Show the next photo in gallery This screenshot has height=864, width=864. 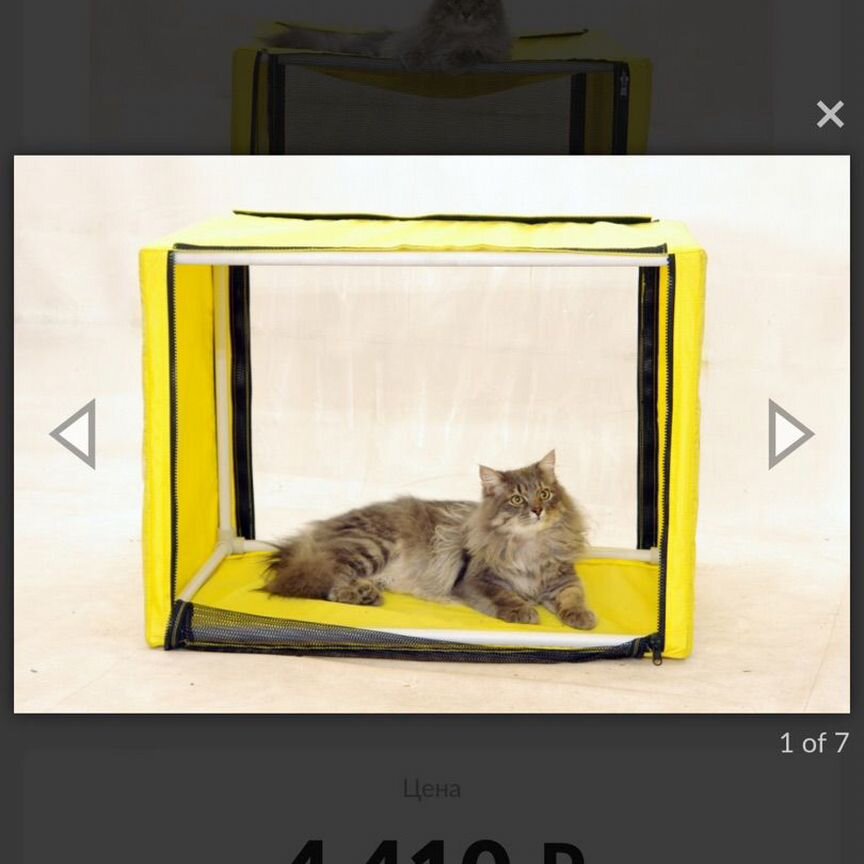point(790,434)
